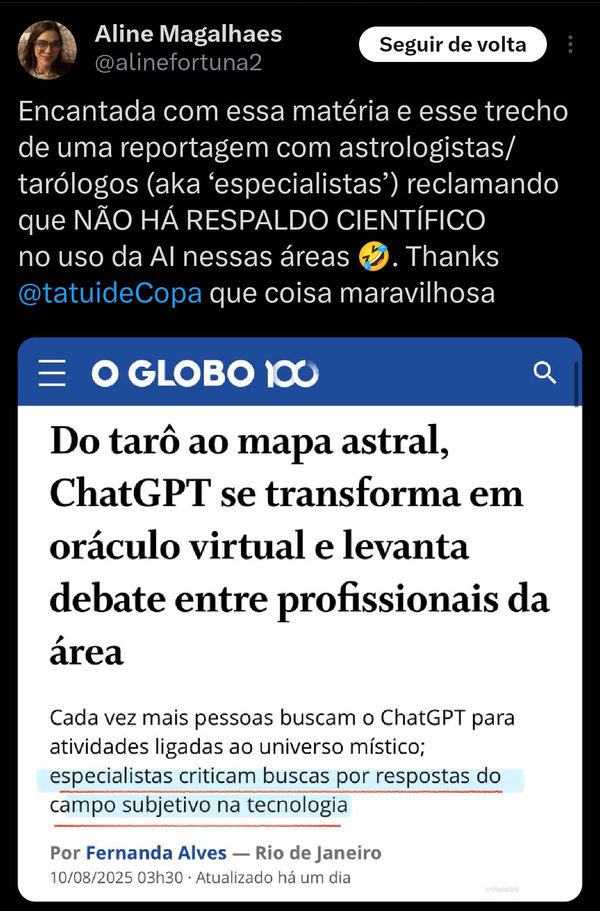
Task: Tap the 'Seguir de volta' button
Action: pyautogui.click(x=453, y=45)
